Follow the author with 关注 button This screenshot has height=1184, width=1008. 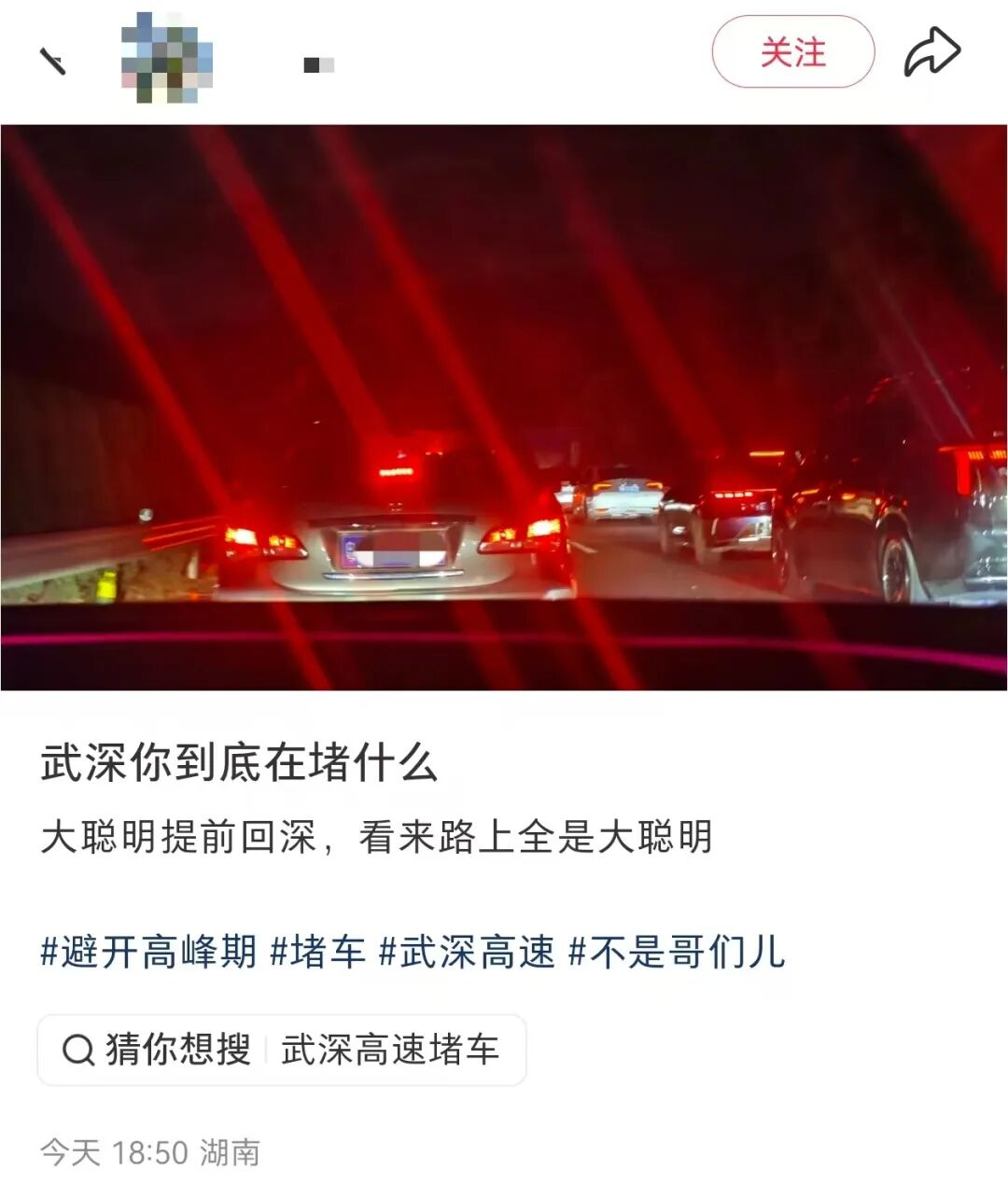[x=792, y=52]
